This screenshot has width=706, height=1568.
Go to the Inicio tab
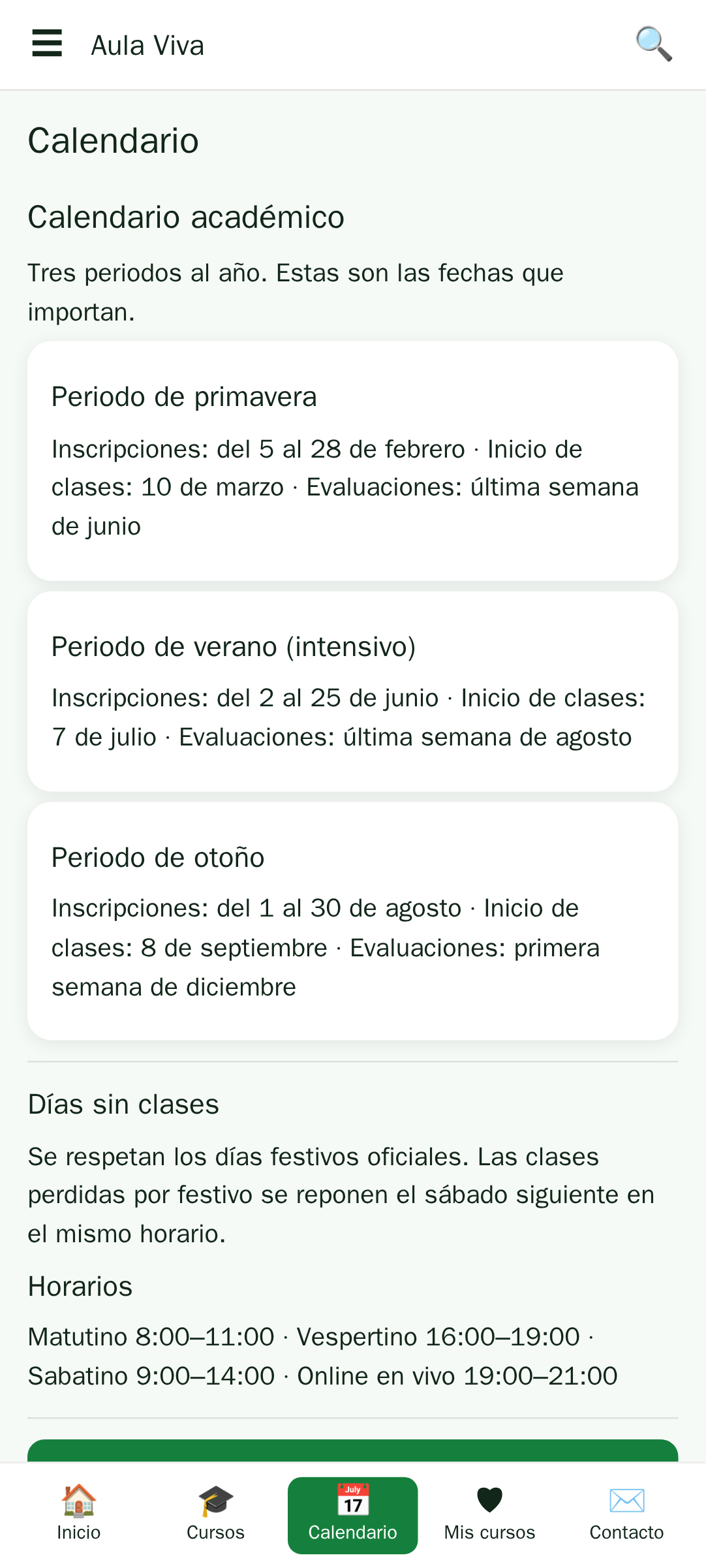(79, 1515)
